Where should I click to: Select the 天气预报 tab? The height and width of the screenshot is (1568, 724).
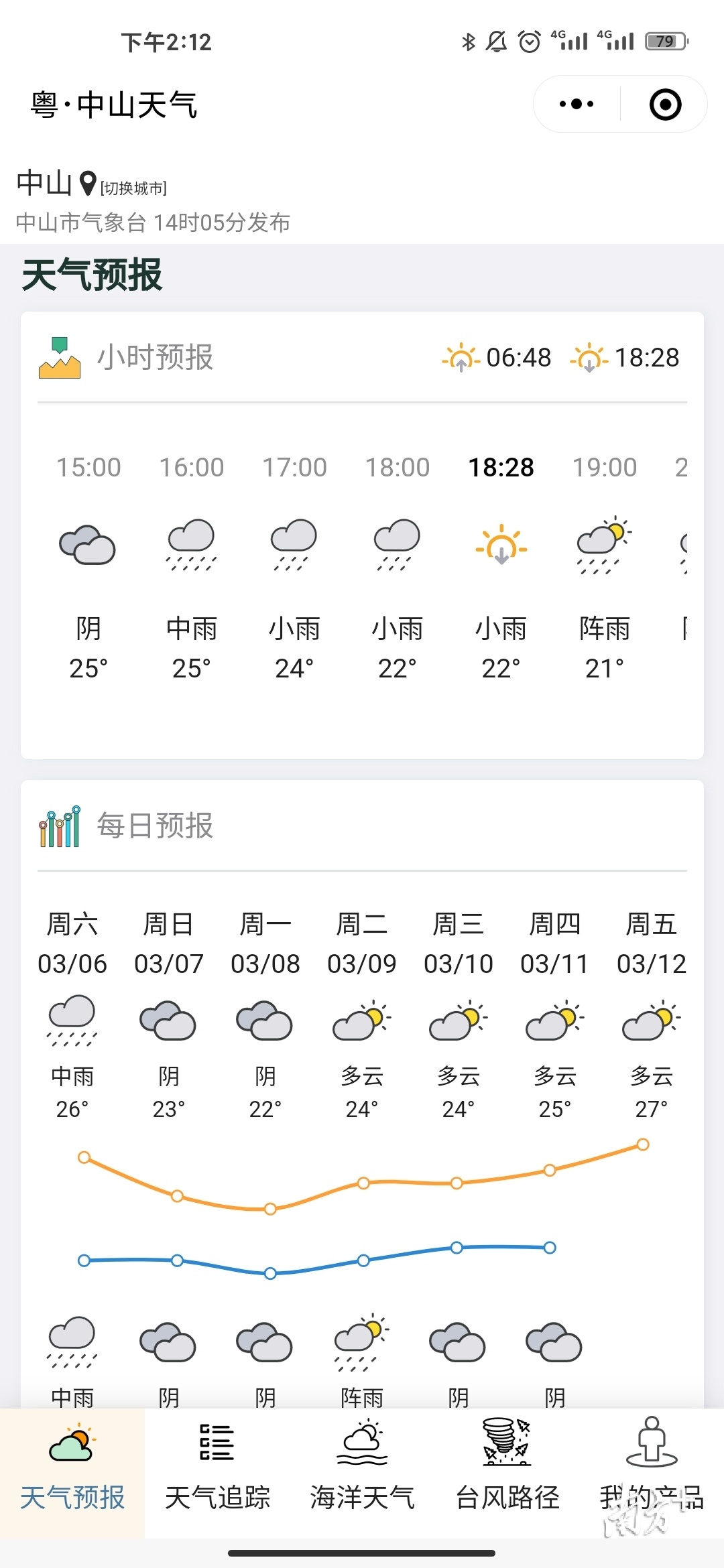click(72, 1467)
